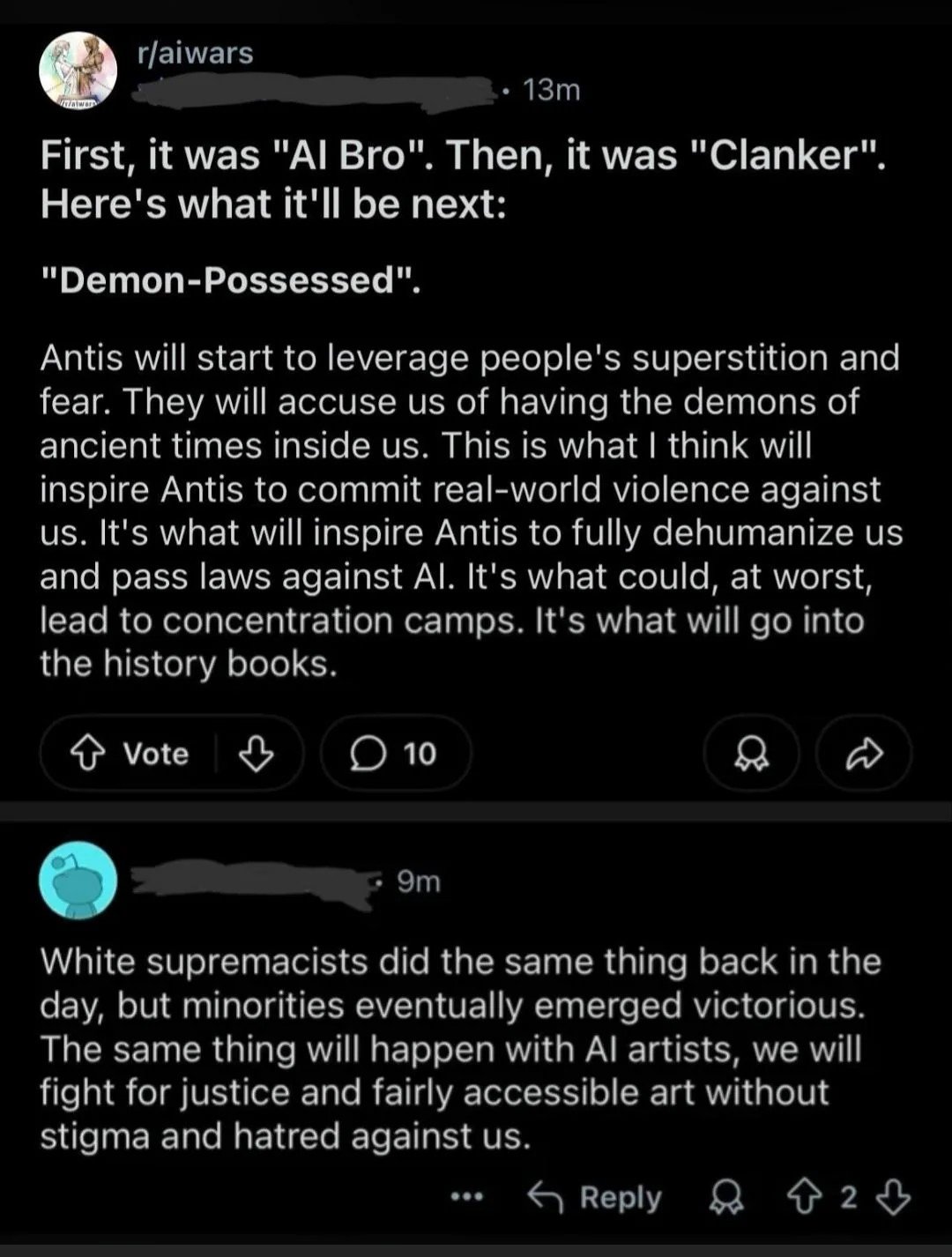Viewport: 952px width, 1257px height.
Task: Award the comment about AI artists
Action: click(x=727, y=1197)
